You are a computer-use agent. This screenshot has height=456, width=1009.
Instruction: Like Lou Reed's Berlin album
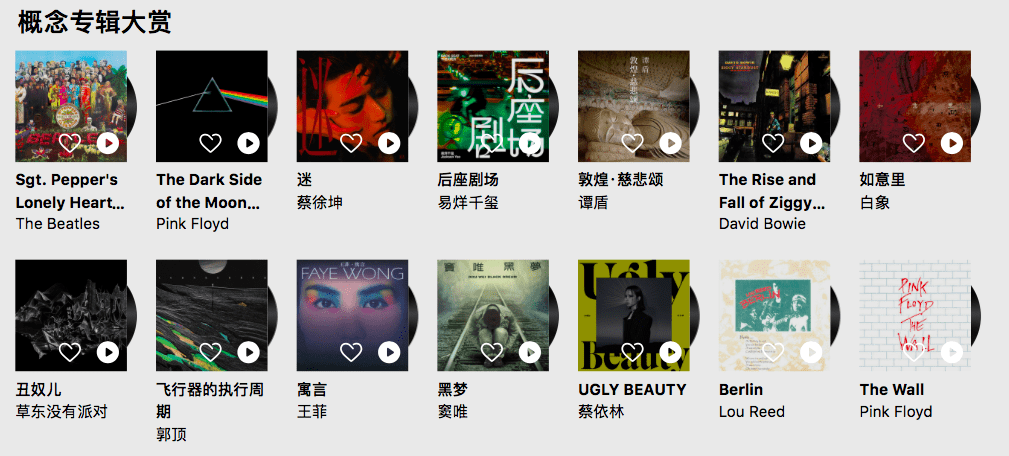click(773, 352)
